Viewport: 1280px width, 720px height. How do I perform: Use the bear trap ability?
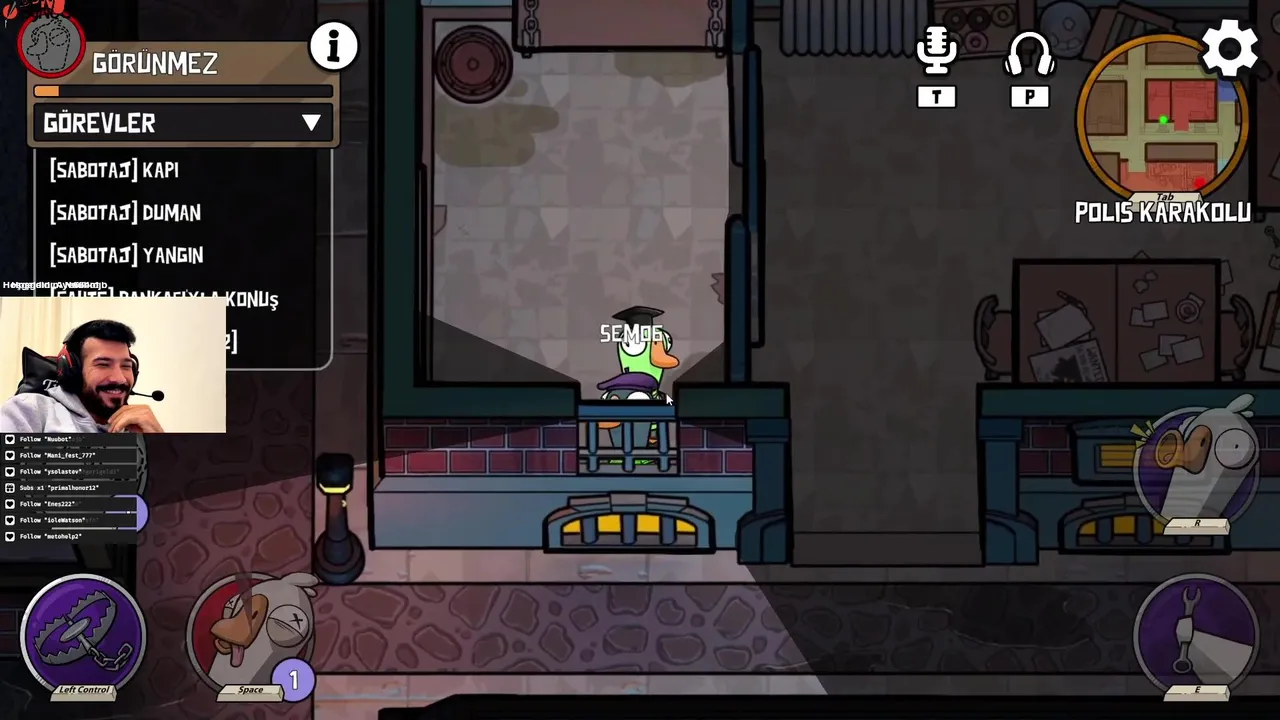(83, 633)
